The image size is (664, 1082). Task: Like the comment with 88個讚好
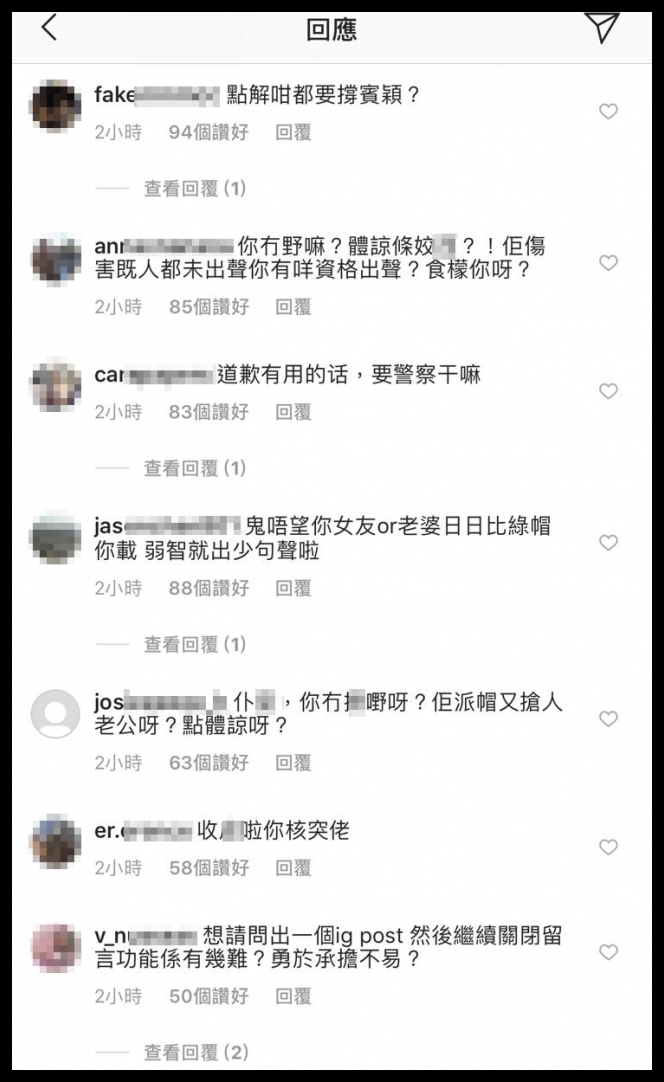pyautogui.click(x=608, y=542)
